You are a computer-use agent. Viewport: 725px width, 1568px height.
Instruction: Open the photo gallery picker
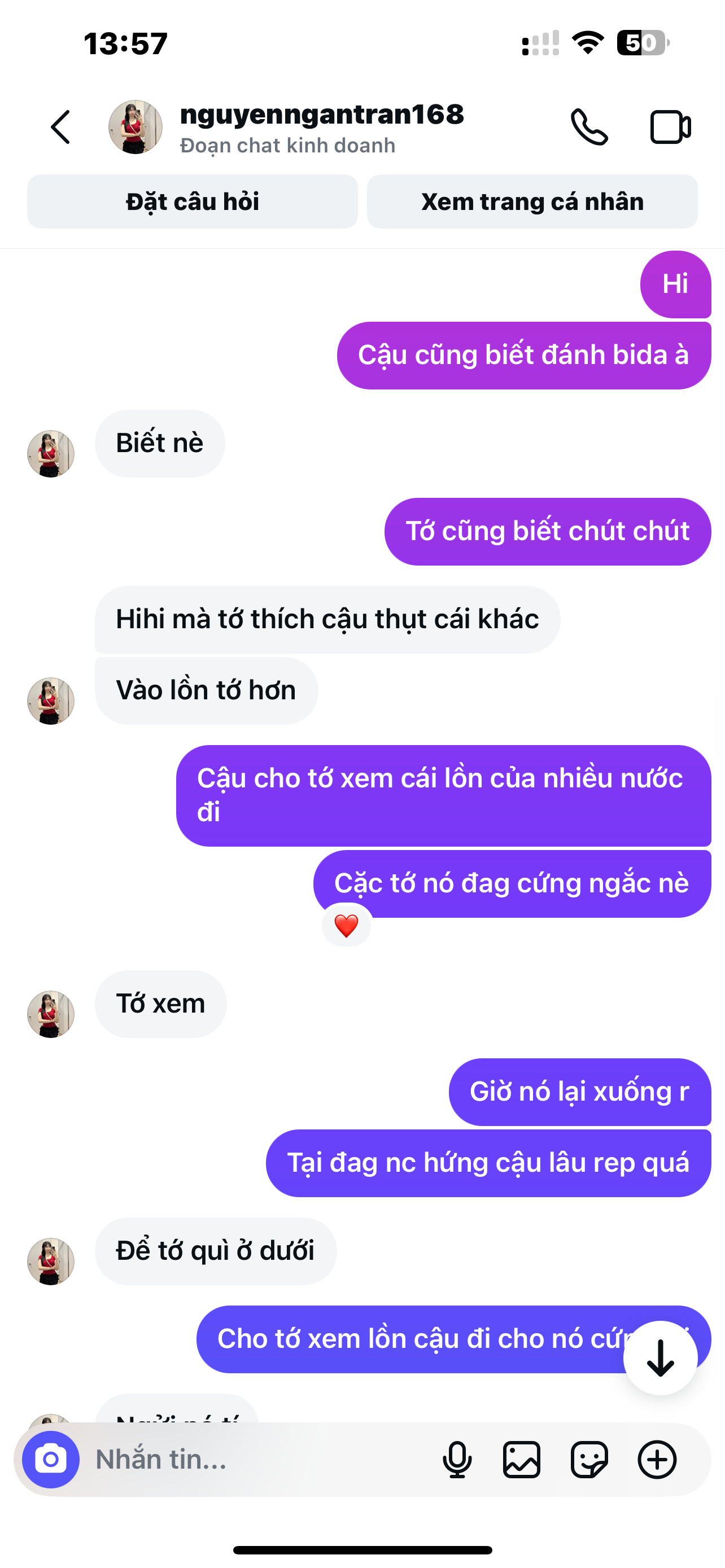[x=522, y=1459]
